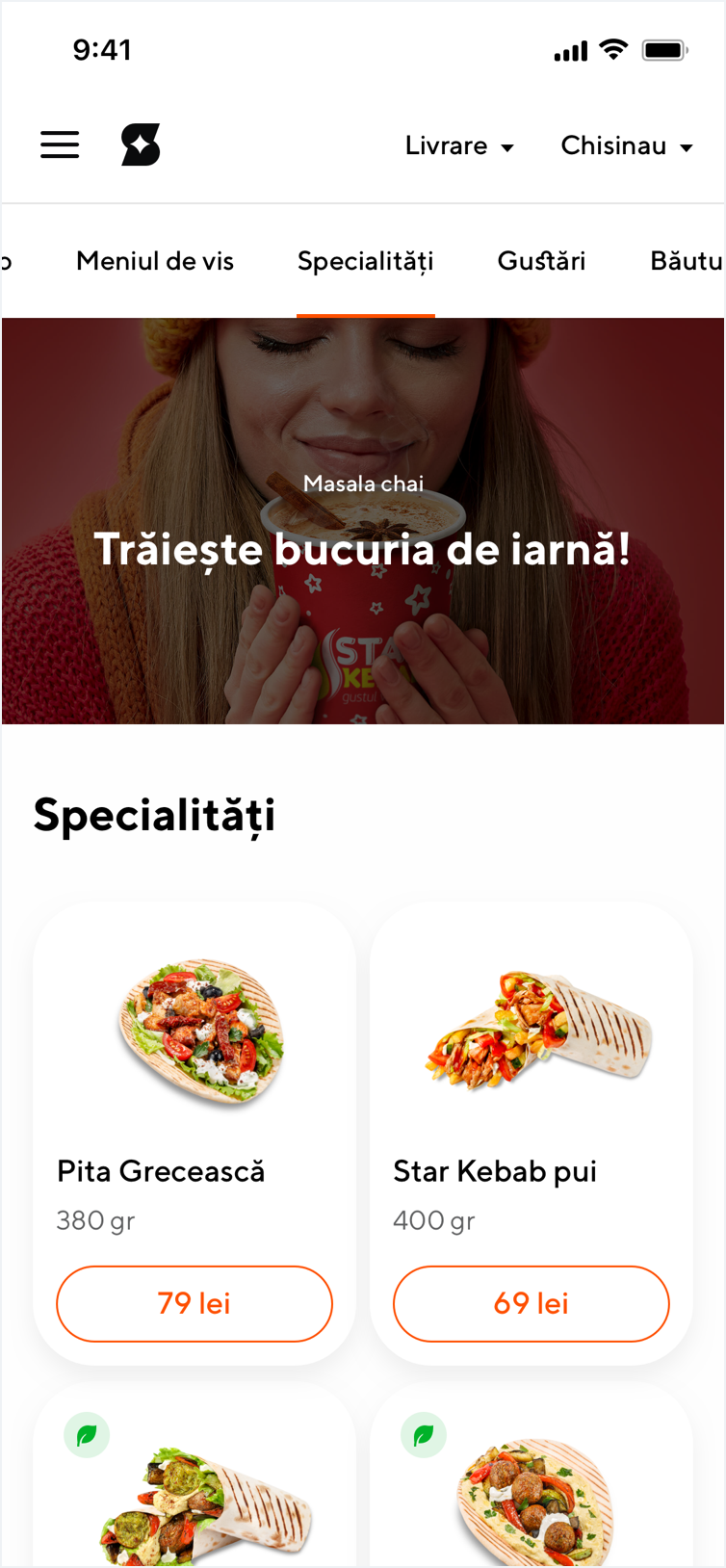Viewport: 726px width, 1568px height.
Task: Go to the Gustări tab
Action: [541, 261]
